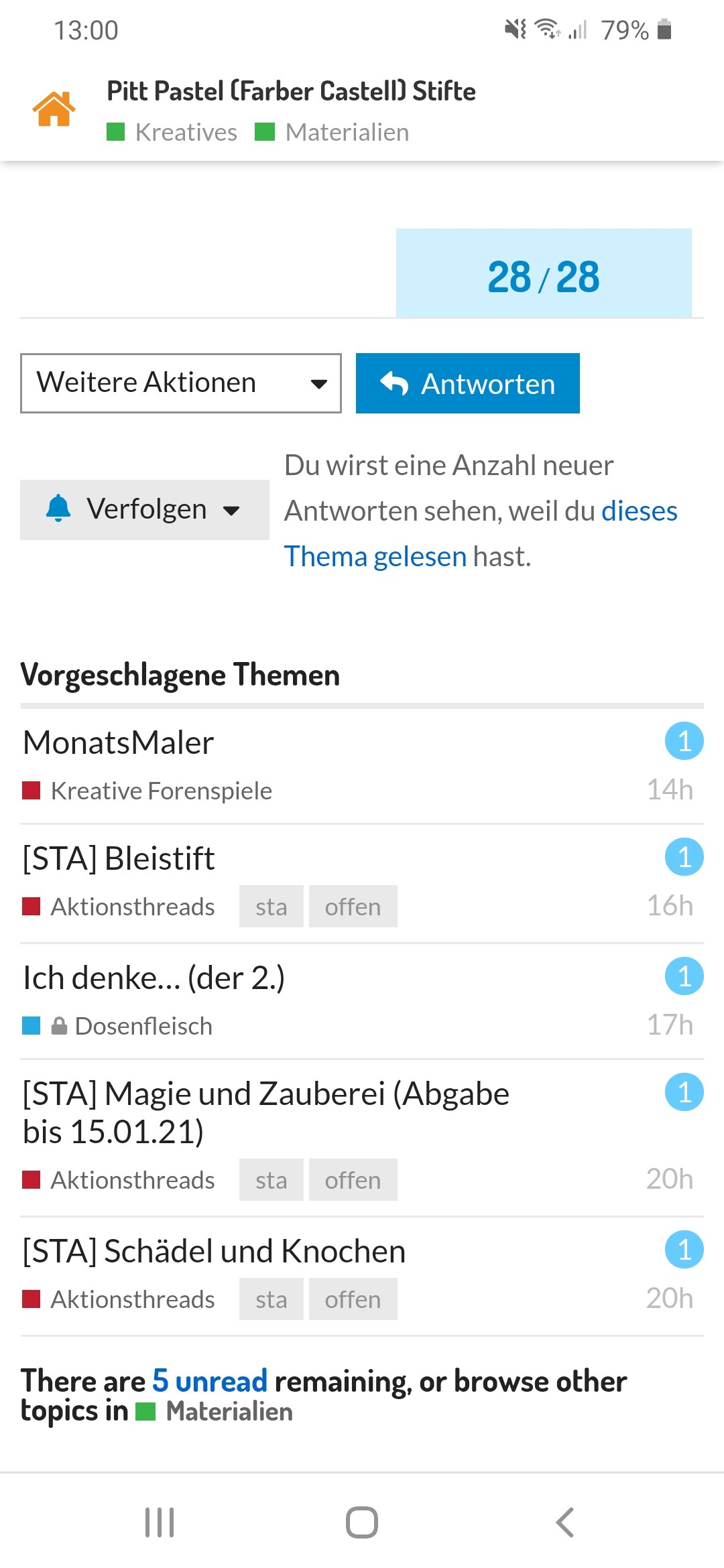Open recent apps from the navigation bar
Screen dimensions: 724x1568
(160, 1522)
